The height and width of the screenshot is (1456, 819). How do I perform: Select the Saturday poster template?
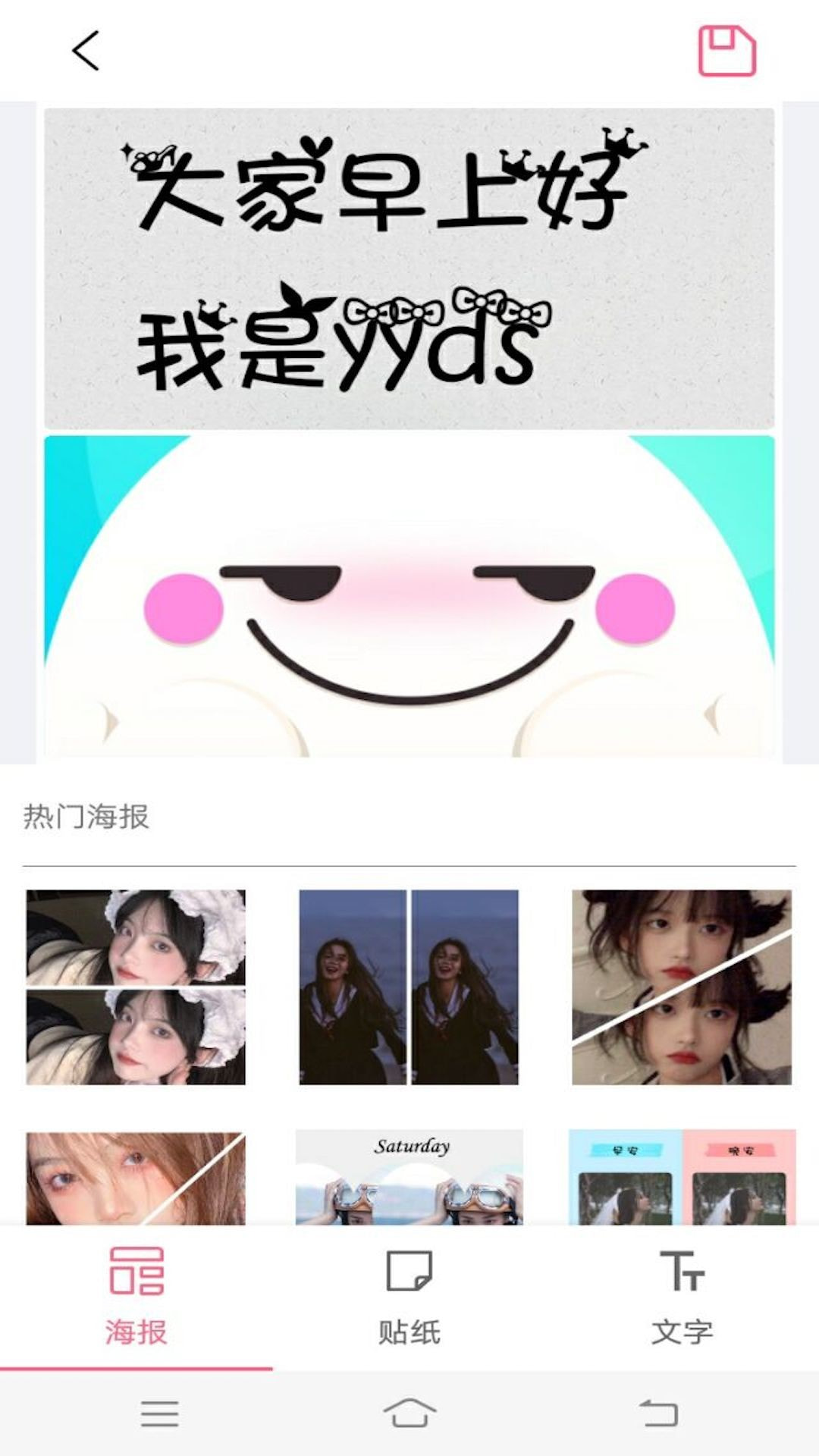pos(409,1177)
